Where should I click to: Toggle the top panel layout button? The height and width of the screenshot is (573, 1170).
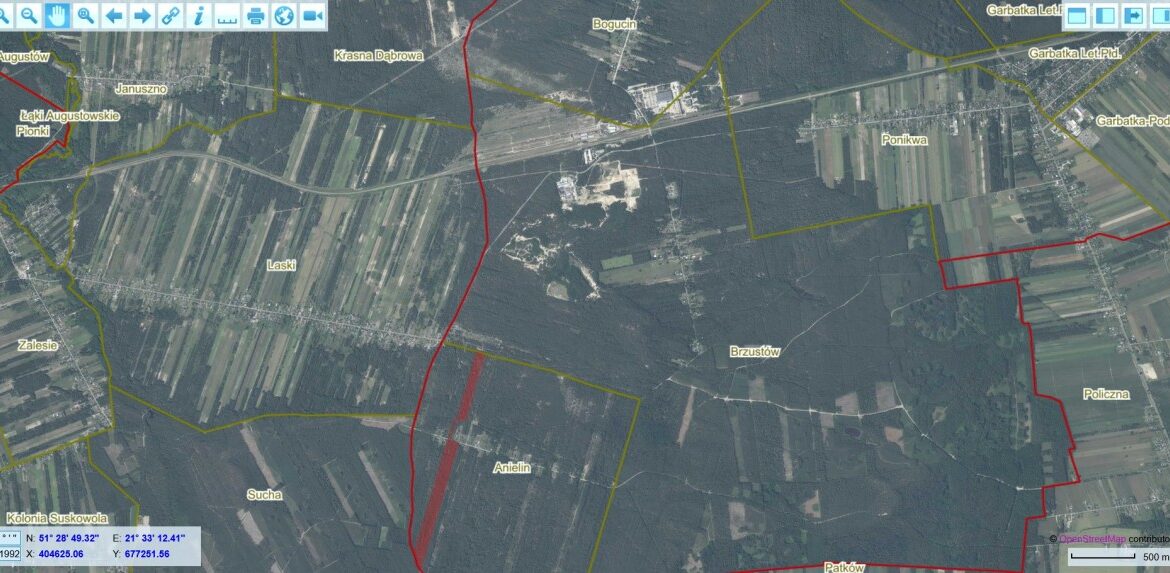(x=1077, y=15)
